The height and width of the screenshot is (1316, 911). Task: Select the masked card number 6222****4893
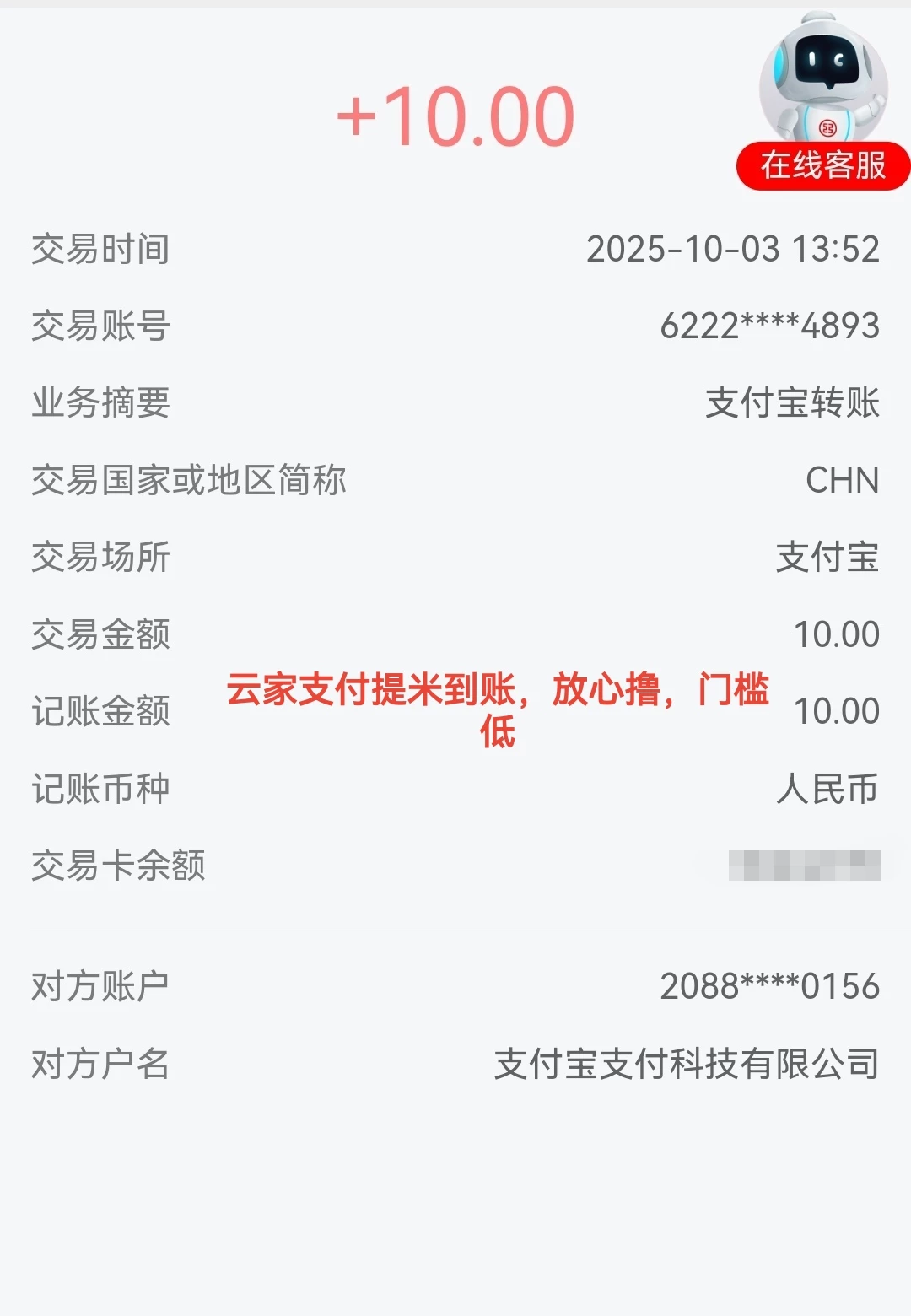coord(770,325)
